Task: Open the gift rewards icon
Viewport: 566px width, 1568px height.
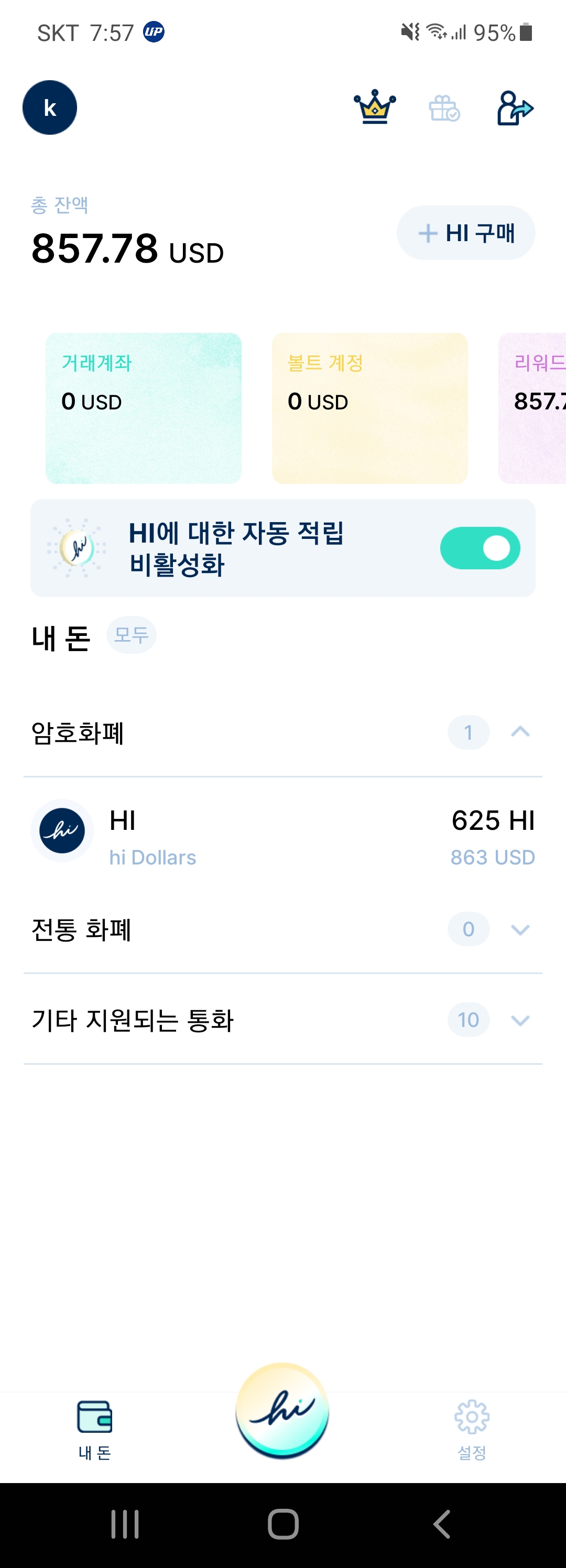Action: pyautogui.click(x=444, y=109)
